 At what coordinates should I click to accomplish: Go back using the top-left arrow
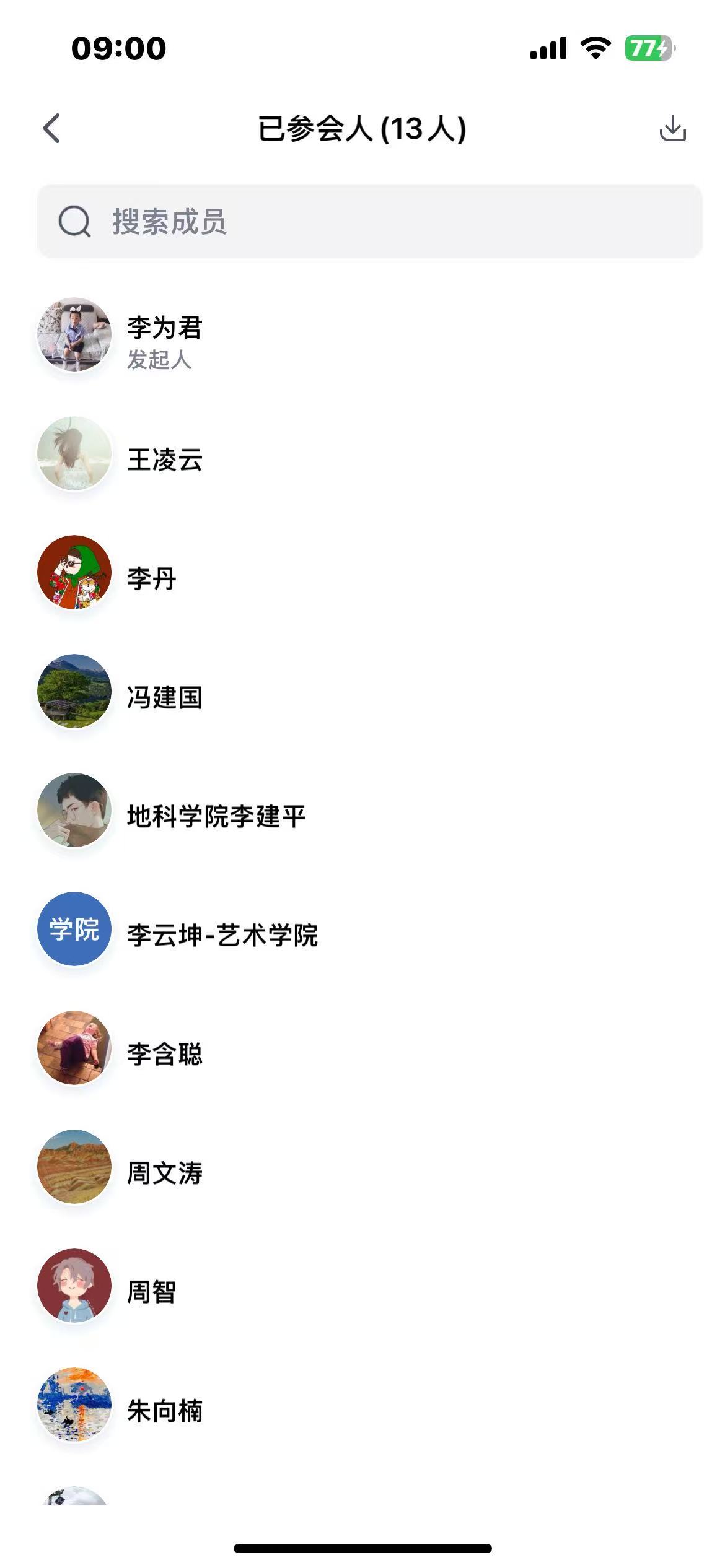[x=52, y=129]
